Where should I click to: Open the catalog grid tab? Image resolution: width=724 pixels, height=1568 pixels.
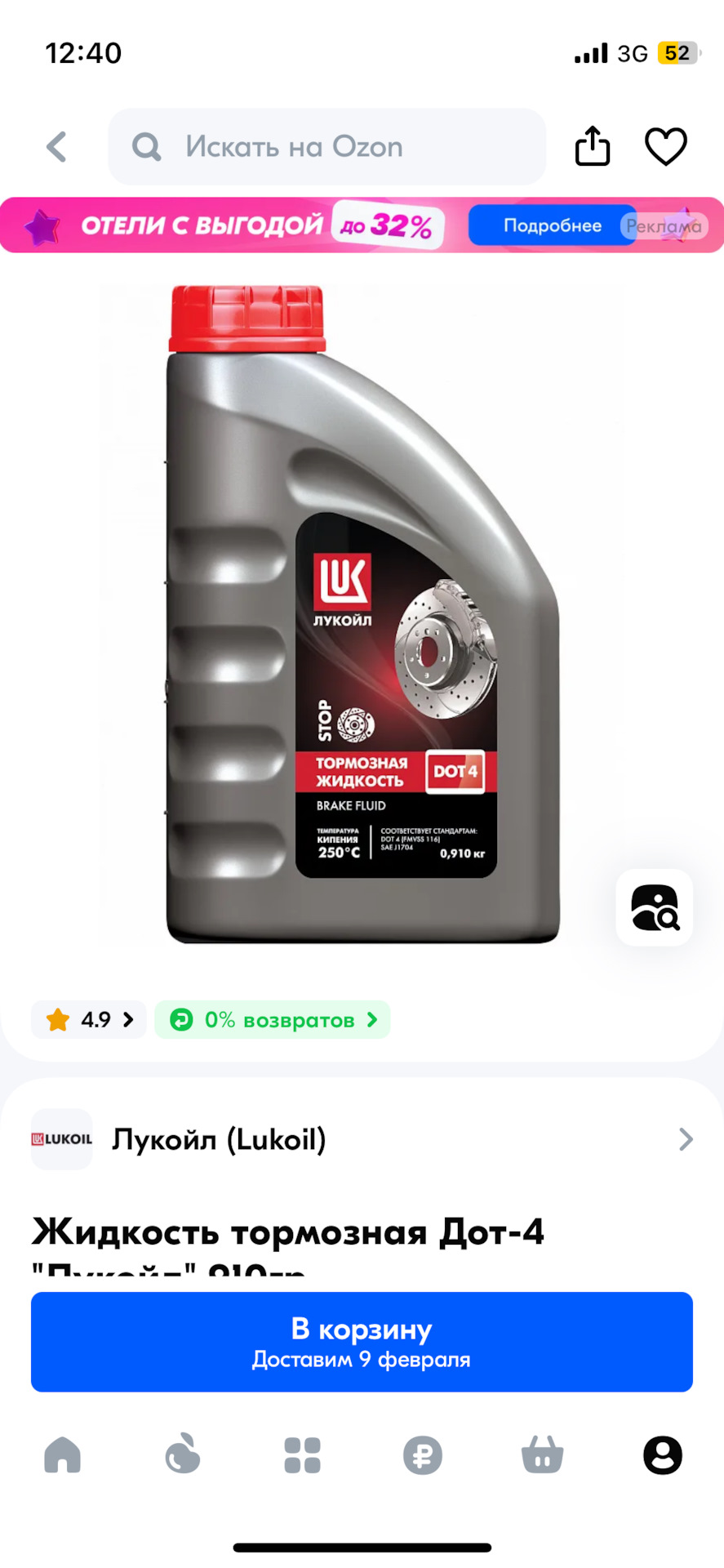[x=302, y=1455]
